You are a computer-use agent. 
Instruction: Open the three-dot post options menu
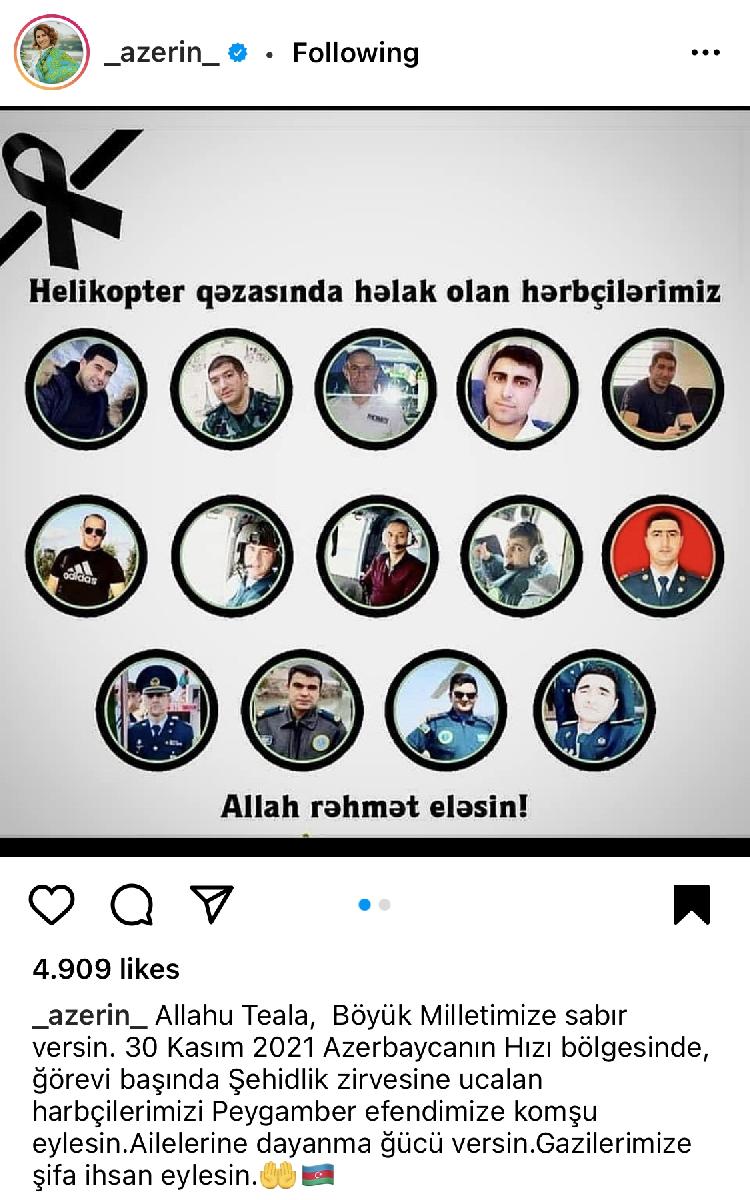[706, 53]
